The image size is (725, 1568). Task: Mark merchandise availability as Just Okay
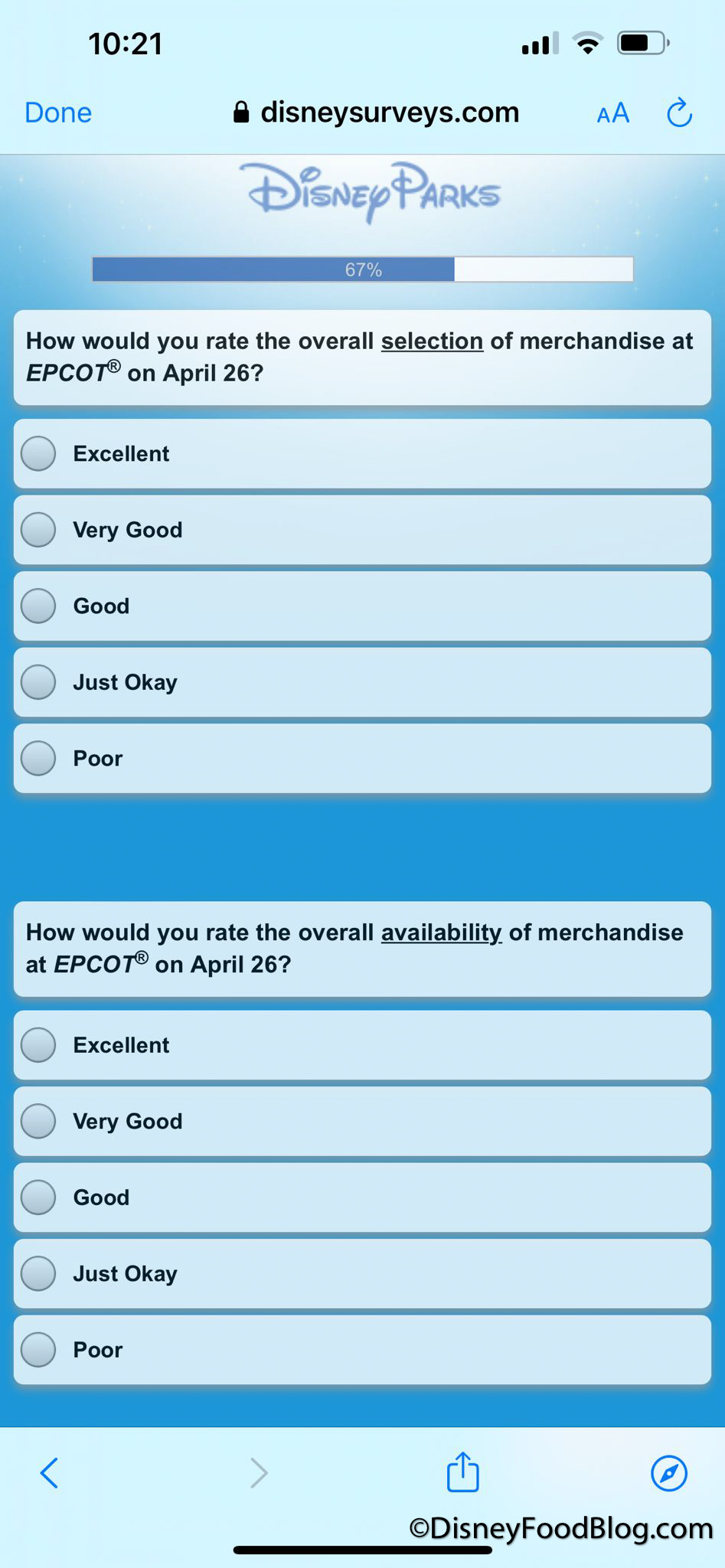point(38,1273)
